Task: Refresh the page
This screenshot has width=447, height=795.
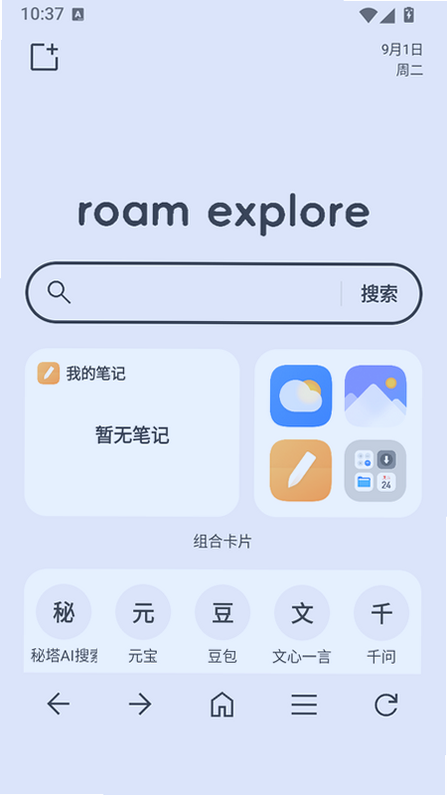Action: click(x=386, y=704)
